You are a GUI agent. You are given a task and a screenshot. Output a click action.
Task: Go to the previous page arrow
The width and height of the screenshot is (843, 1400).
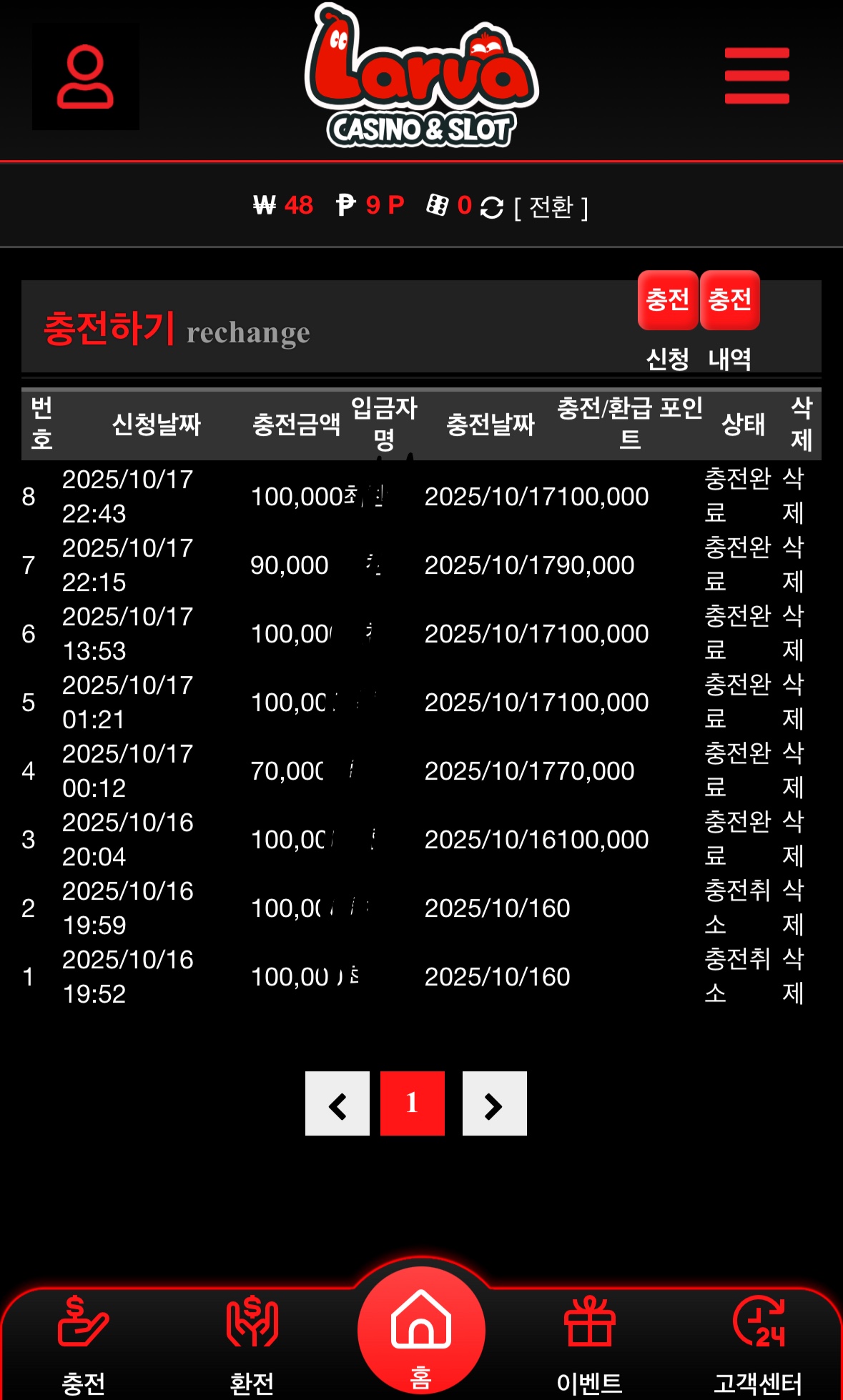click(337, 1103)
